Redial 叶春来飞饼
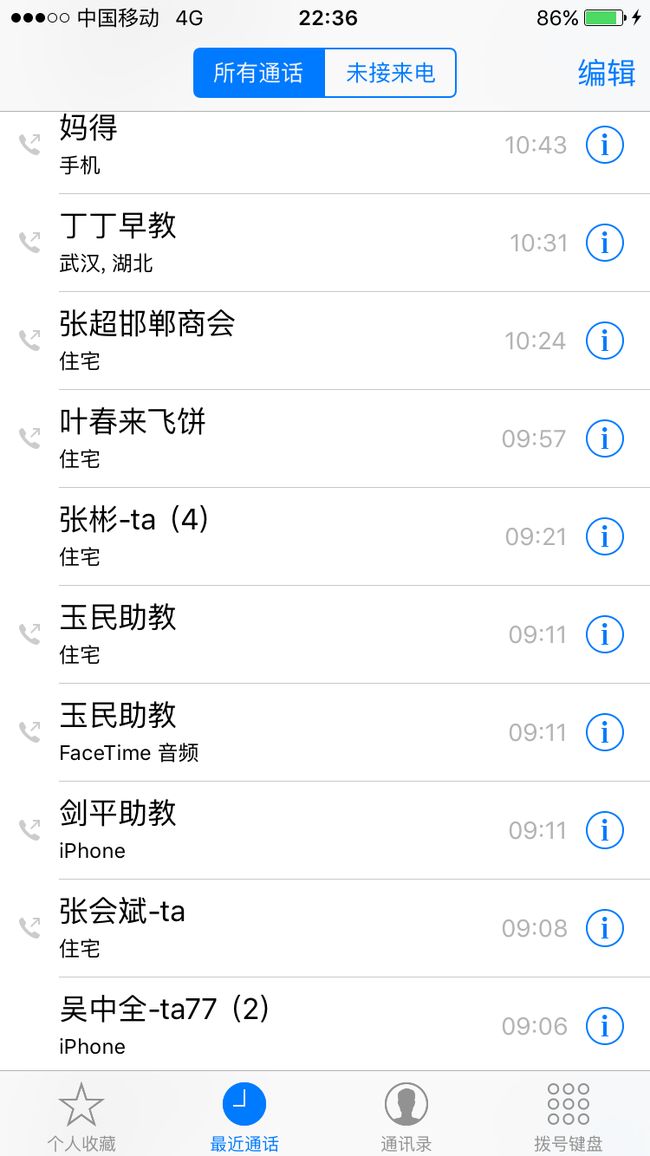This screenshot has width=650, height=1156. point(325,439)
